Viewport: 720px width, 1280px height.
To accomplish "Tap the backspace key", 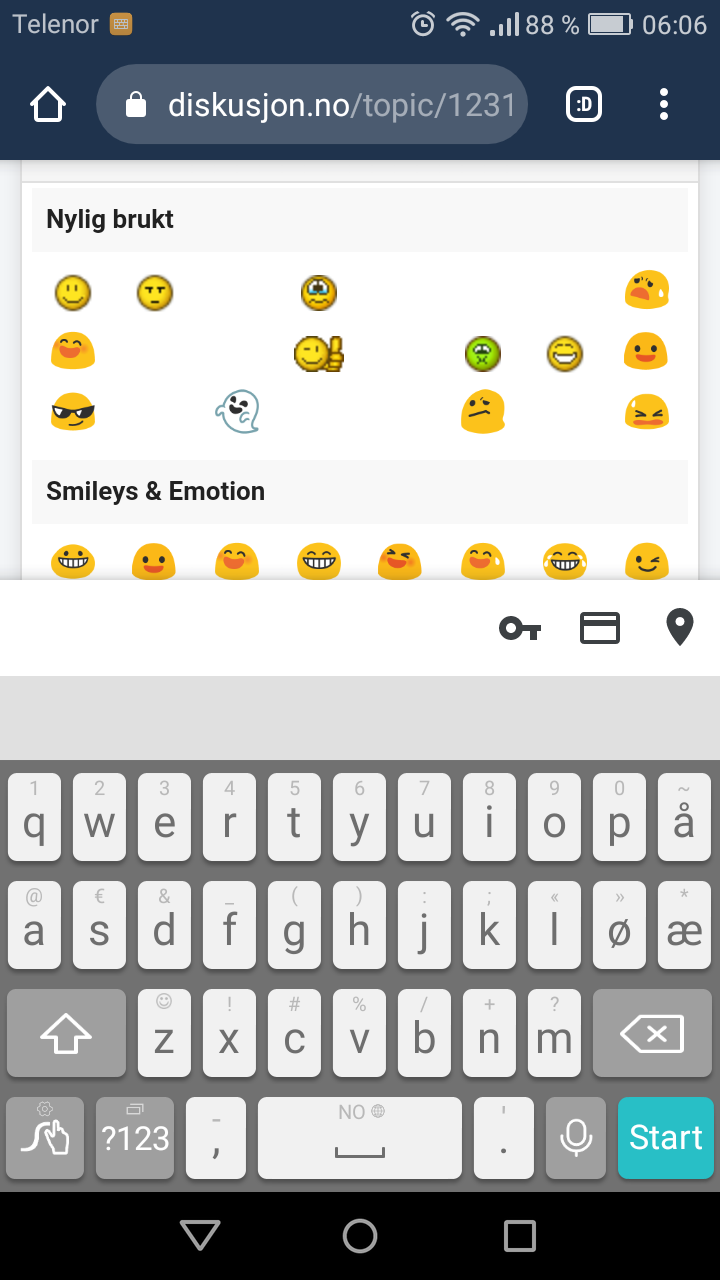I will 652,1034.
